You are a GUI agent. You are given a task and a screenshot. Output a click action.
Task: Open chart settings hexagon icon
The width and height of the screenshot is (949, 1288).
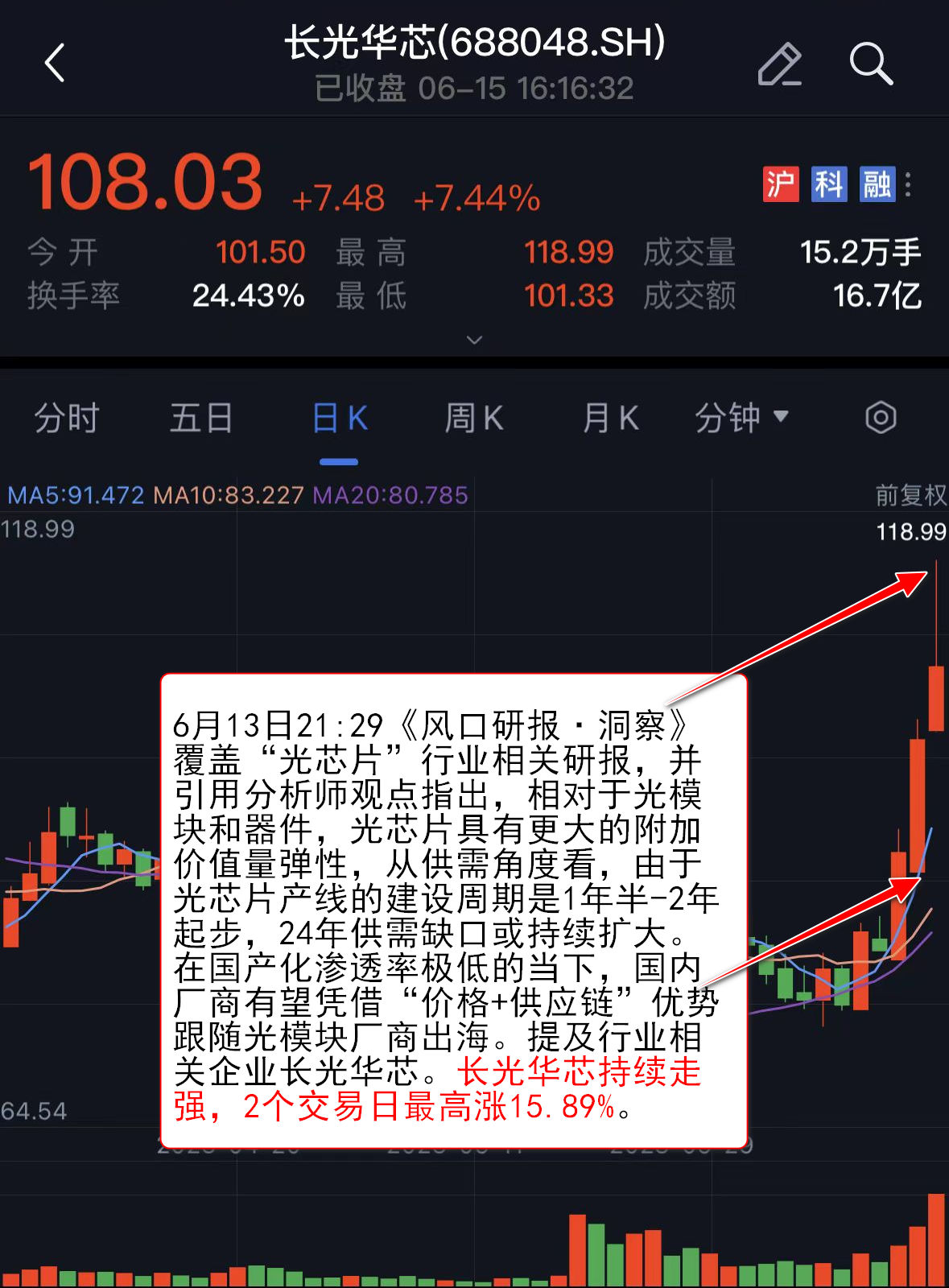(881, 418)
